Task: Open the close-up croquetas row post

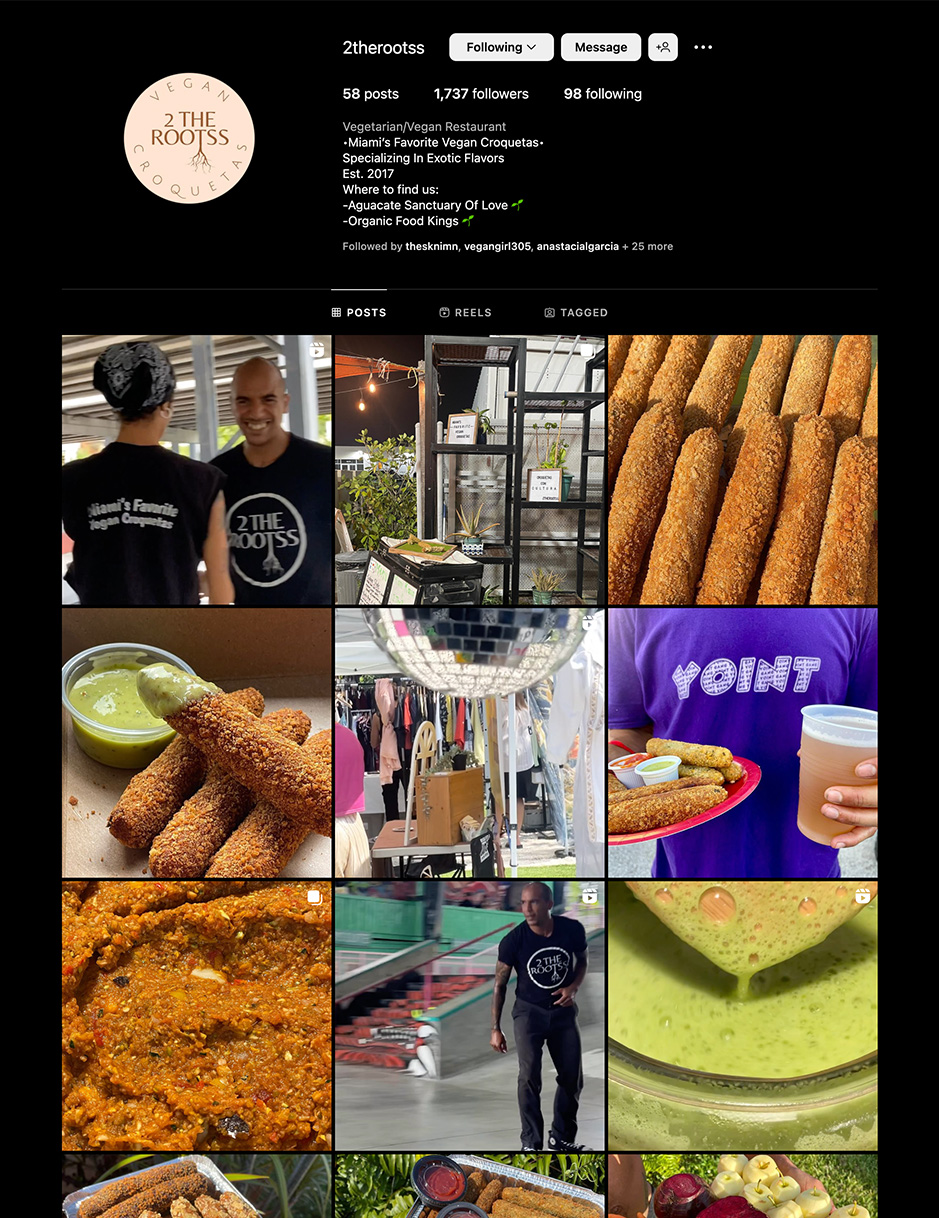Action: [x=742, y=470]
